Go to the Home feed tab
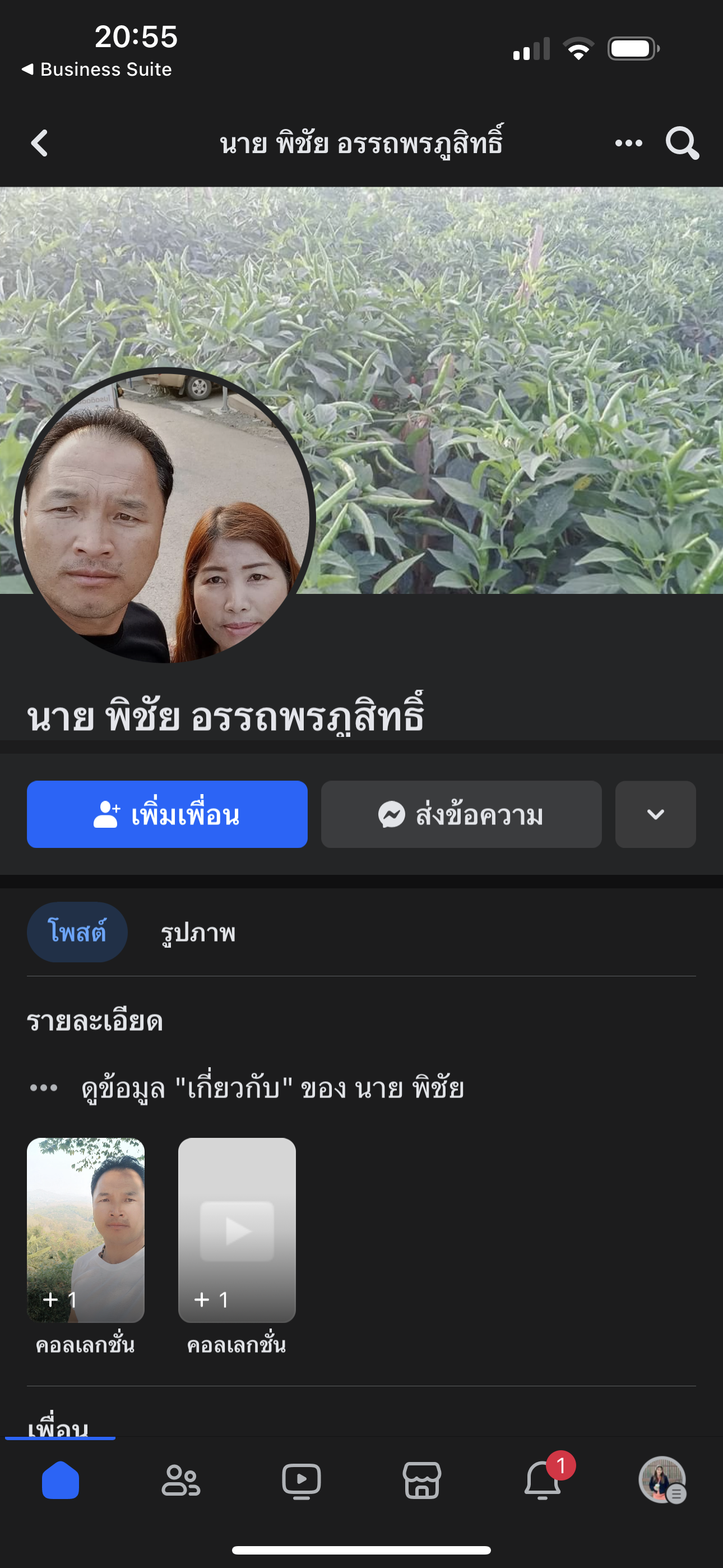 61,1481
